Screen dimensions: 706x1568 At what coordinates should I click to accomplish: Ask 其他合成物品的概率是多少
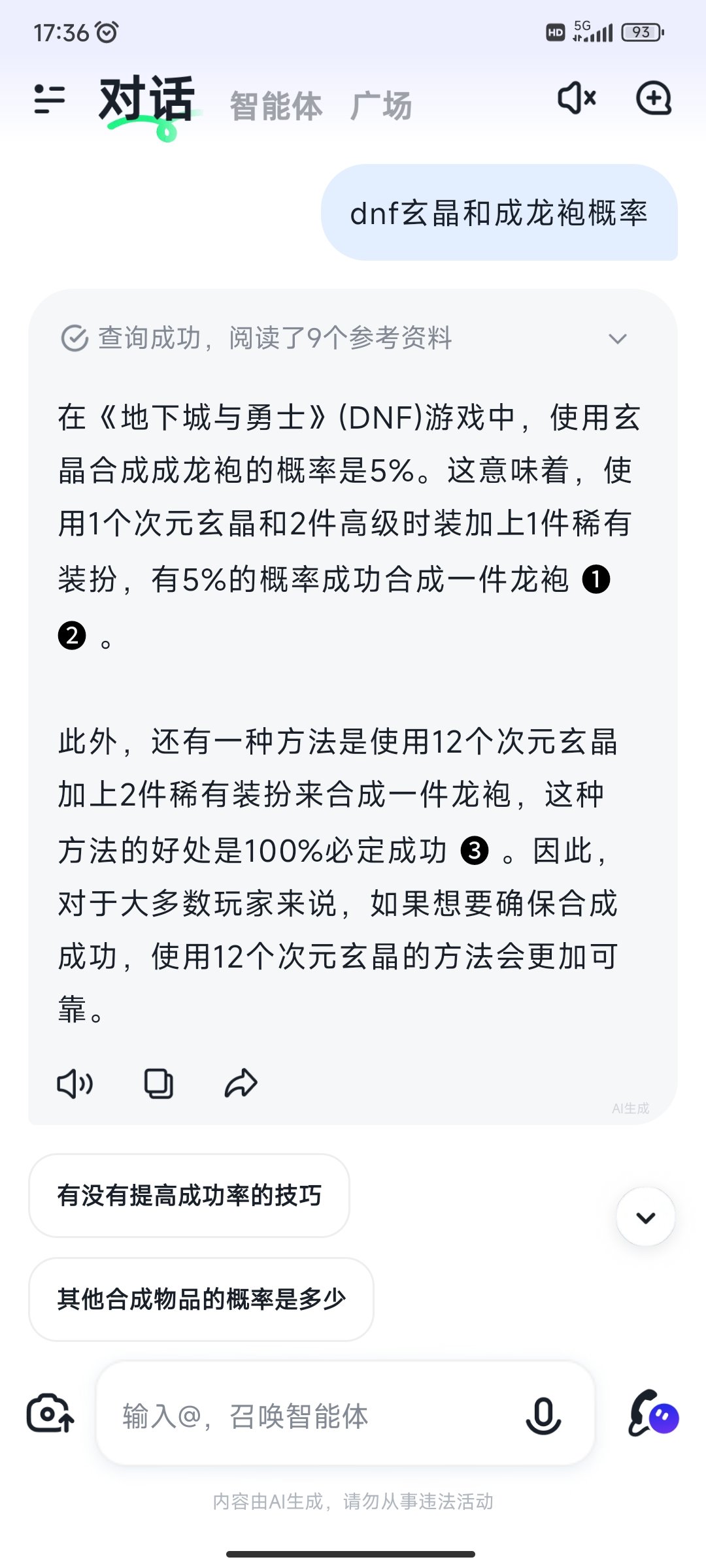tap(201, 1299)
